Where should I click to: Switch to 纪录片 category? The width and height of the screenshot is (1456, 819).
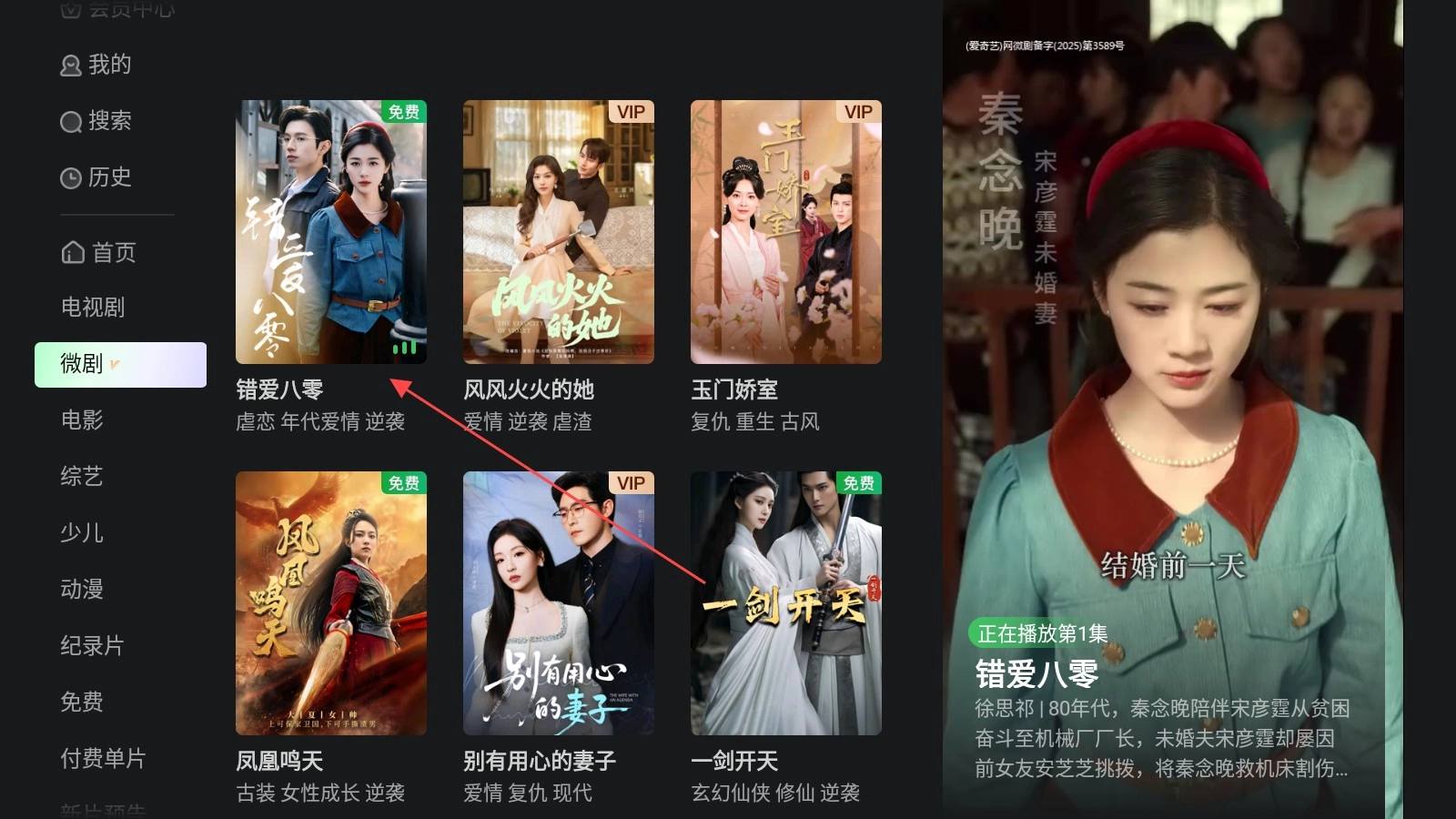pos(92,645)
